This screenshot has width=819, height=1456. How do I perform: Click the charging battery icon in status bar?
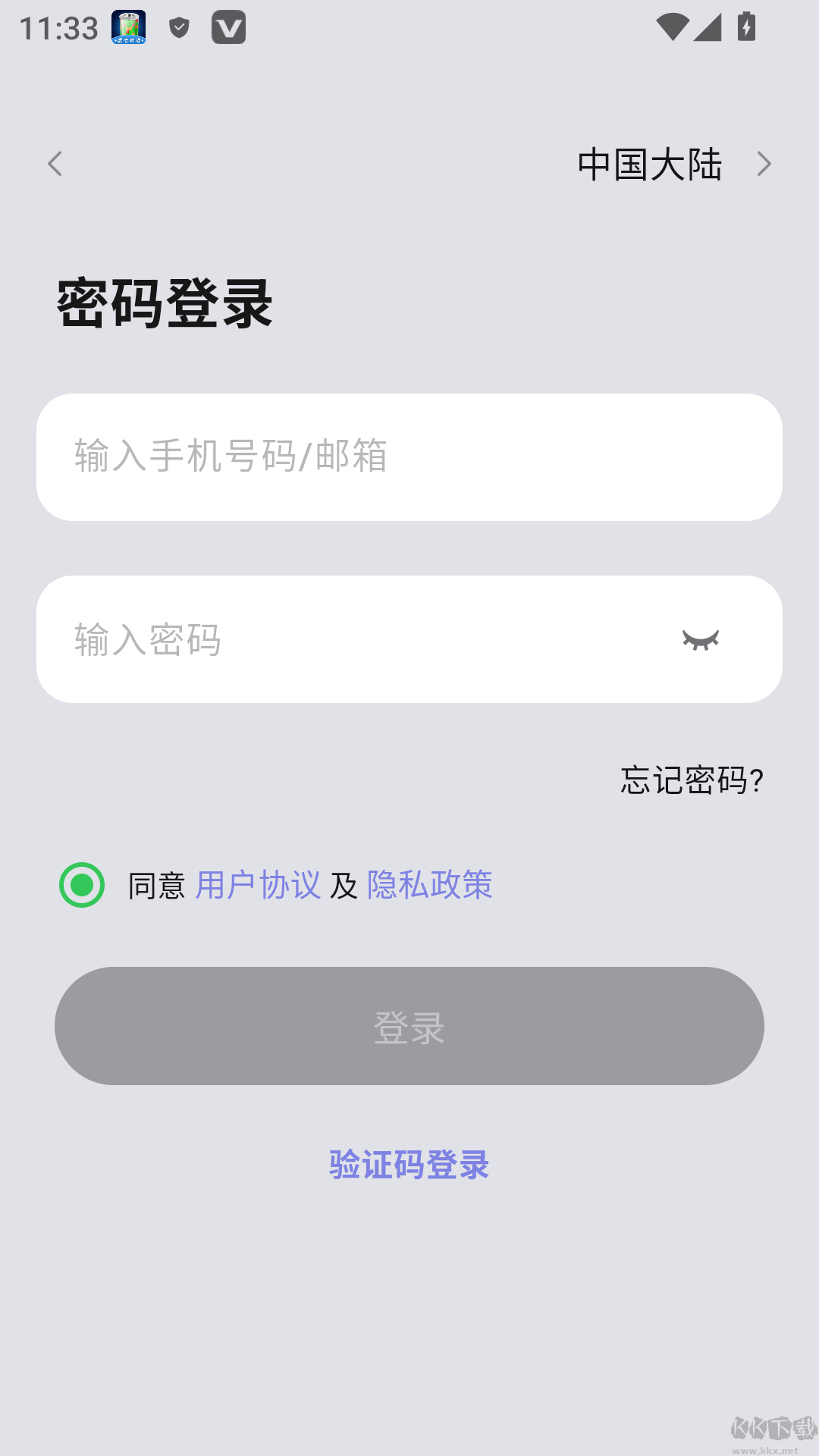[746, 27]
